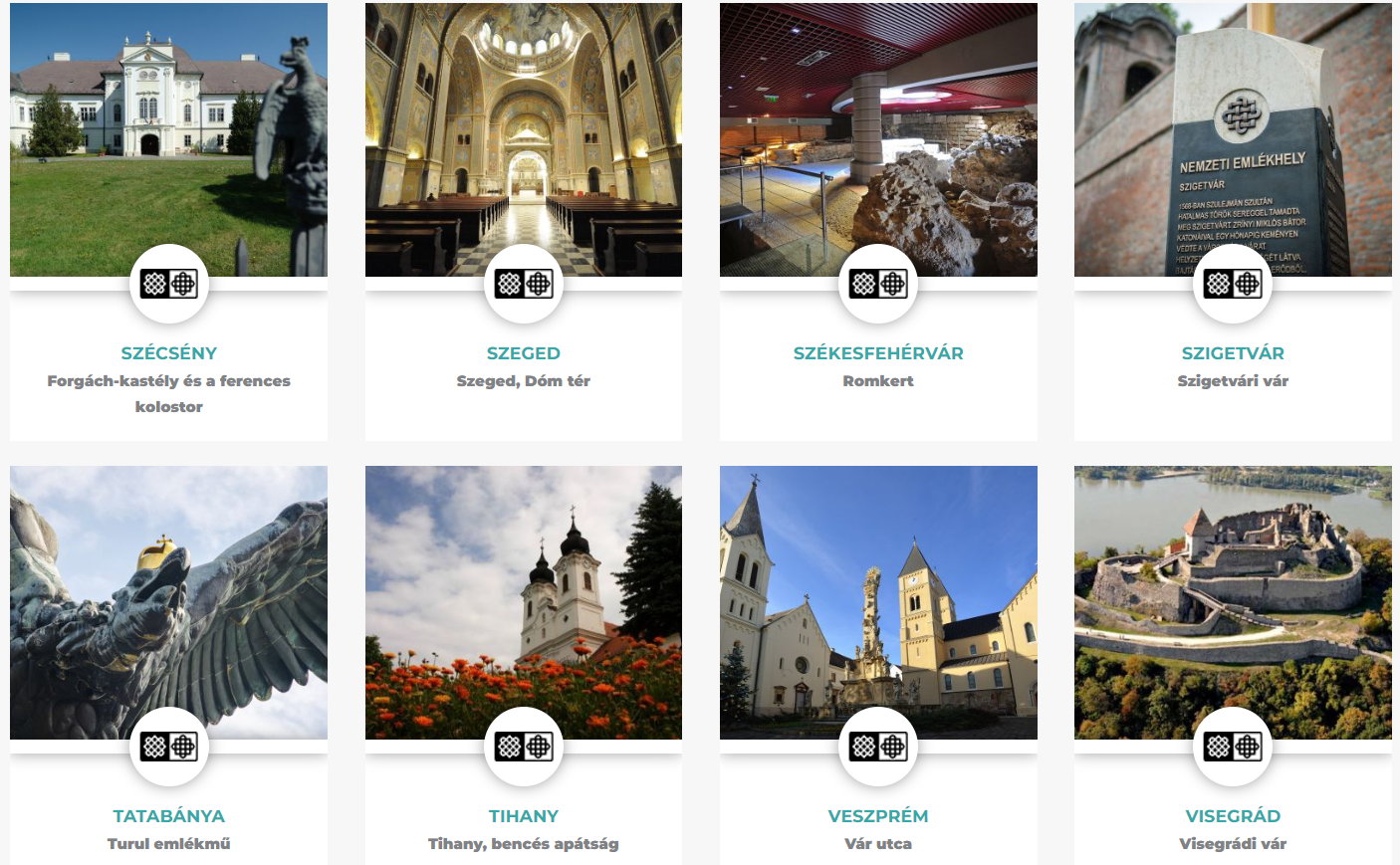Open the Veszprém Vár utca card
Screen dimensions: 1400x865
877,816
